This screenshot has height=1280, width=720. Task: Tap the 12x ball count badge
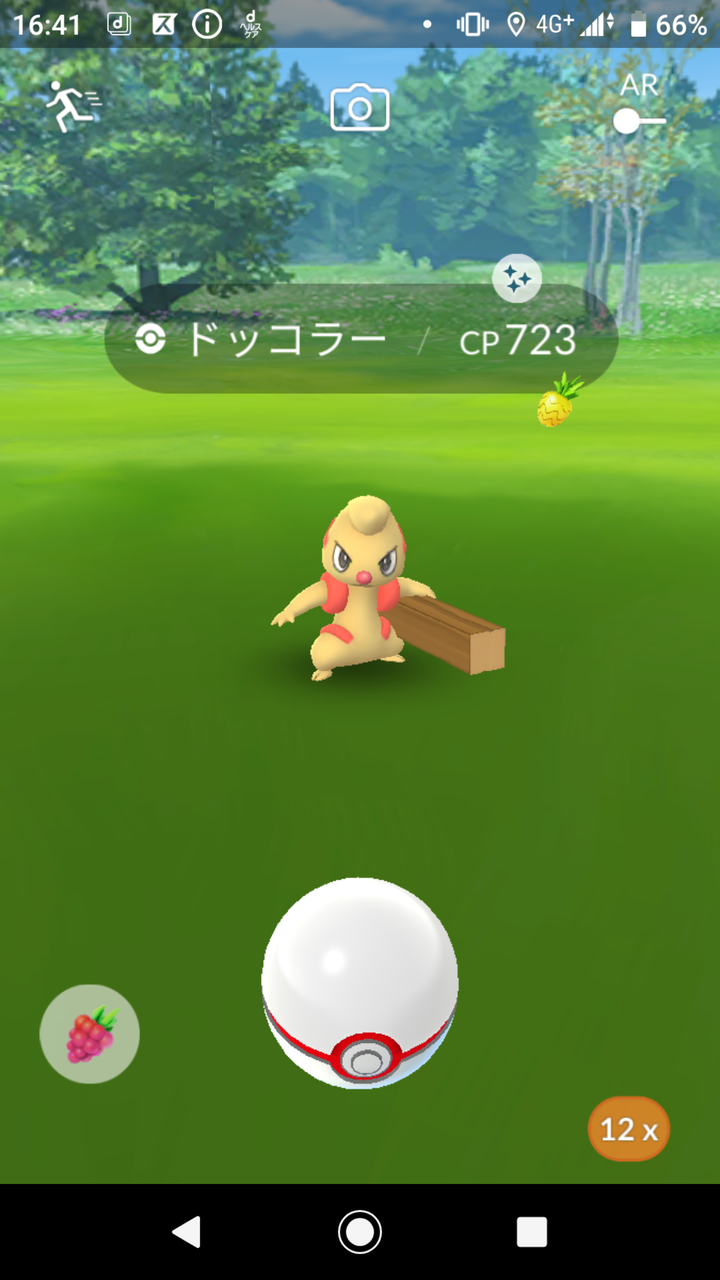click(628, 1130)
